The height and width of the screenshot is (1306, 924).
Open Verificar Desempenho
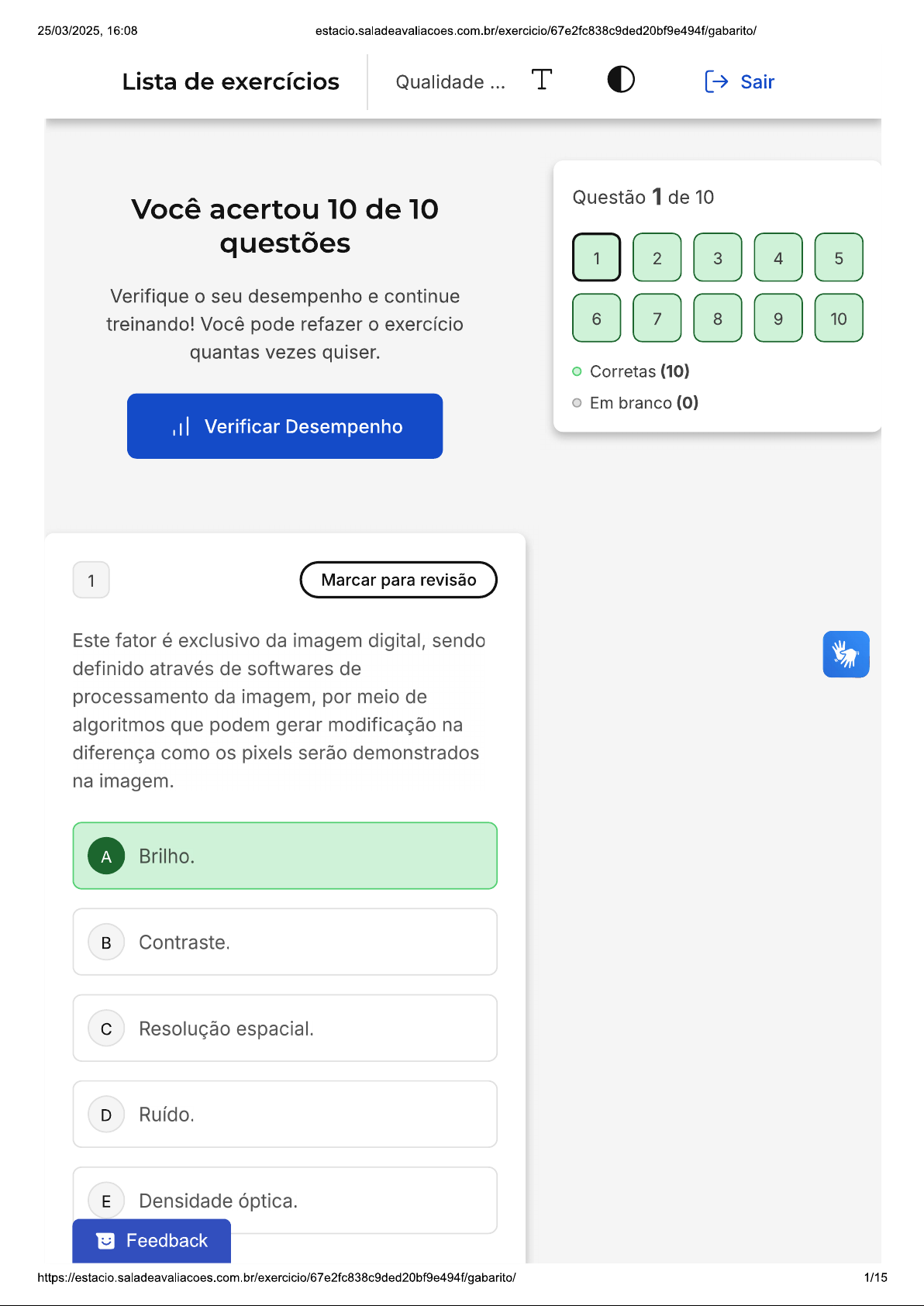pos(285,426)
